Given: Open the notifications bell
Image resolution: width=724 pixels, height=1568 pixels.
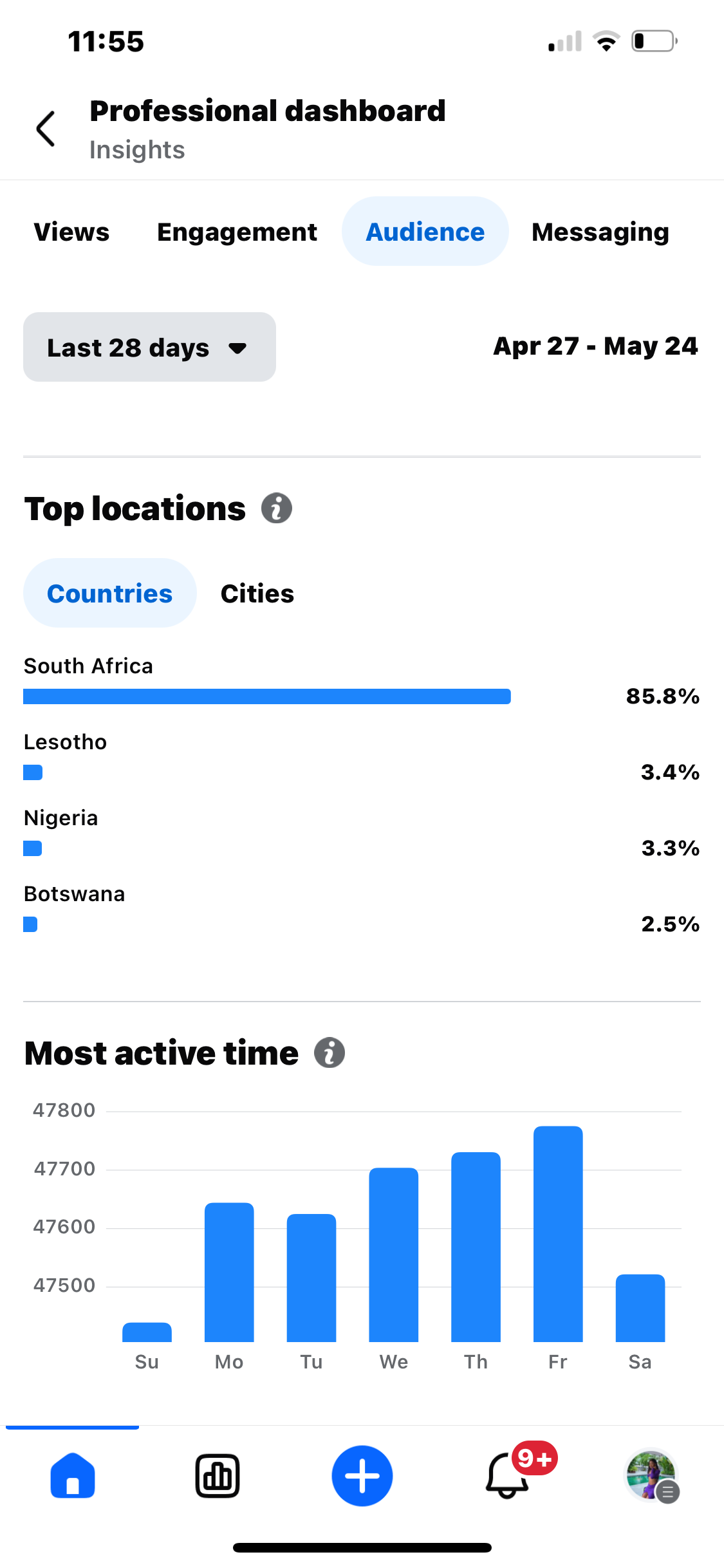Looking at the screenshot, I should point(508,1476).
